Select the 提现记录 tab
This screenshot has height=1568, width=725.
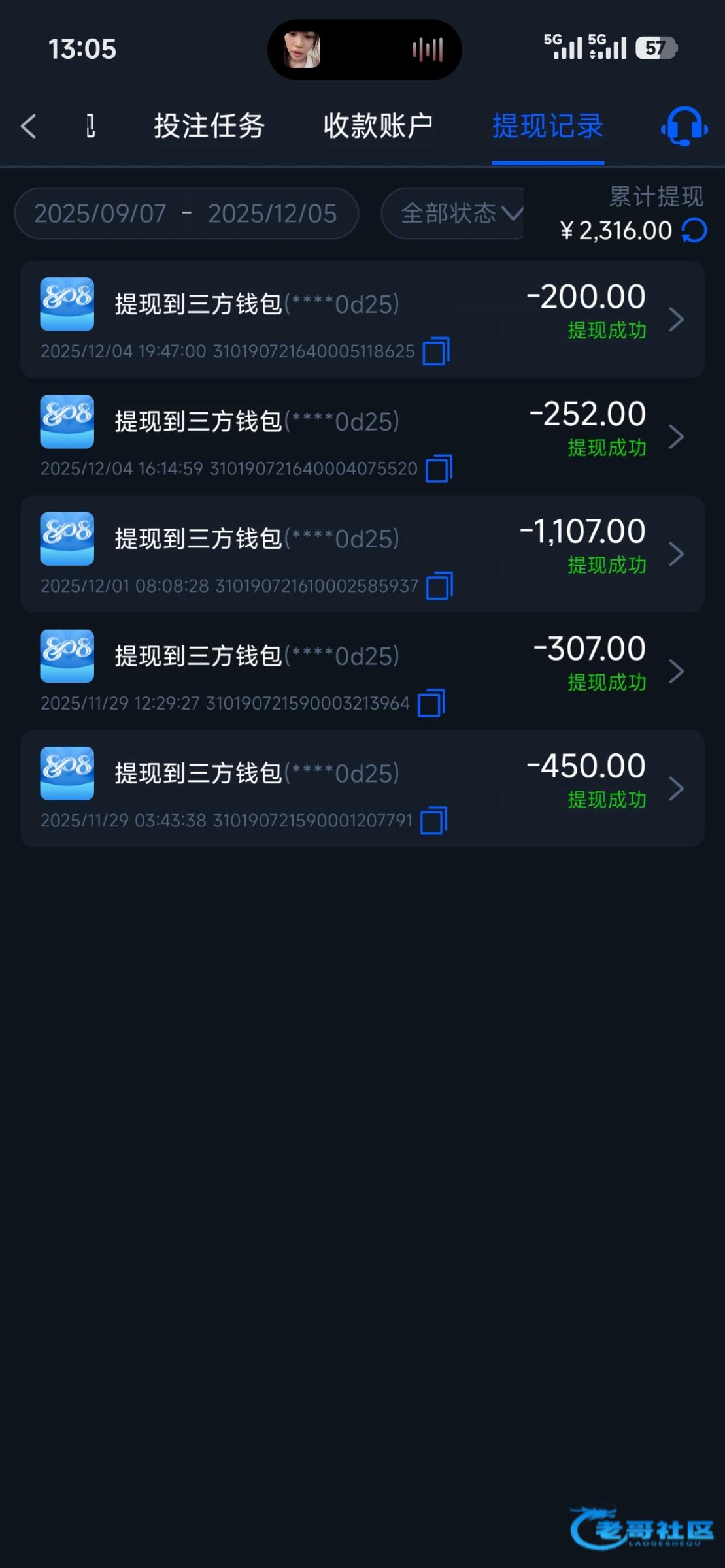(547, 126)
